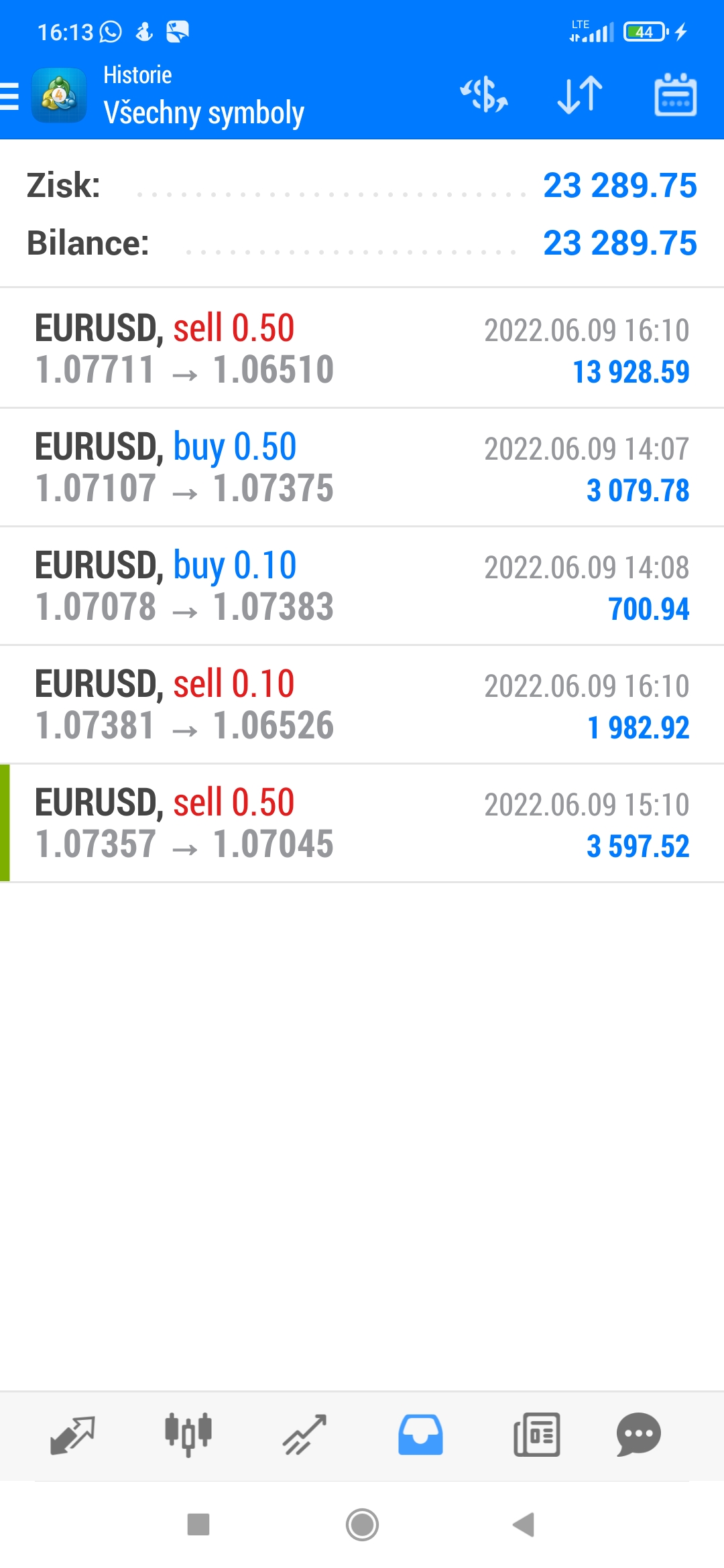Change history sort order
Image resolution: width=724 pixels, height=1568 pixels.
click(x=580, y=94)
